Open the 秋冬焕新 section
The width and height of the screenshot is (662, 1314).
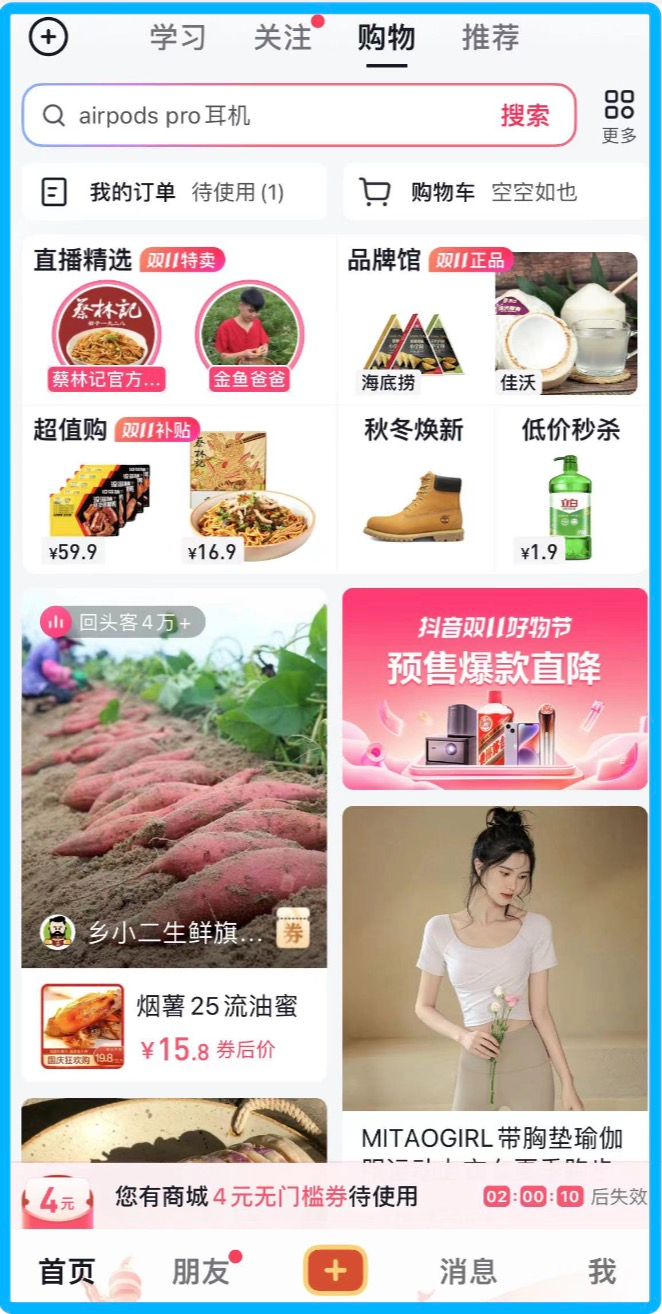pyautogui.click(x=414, y=490)
